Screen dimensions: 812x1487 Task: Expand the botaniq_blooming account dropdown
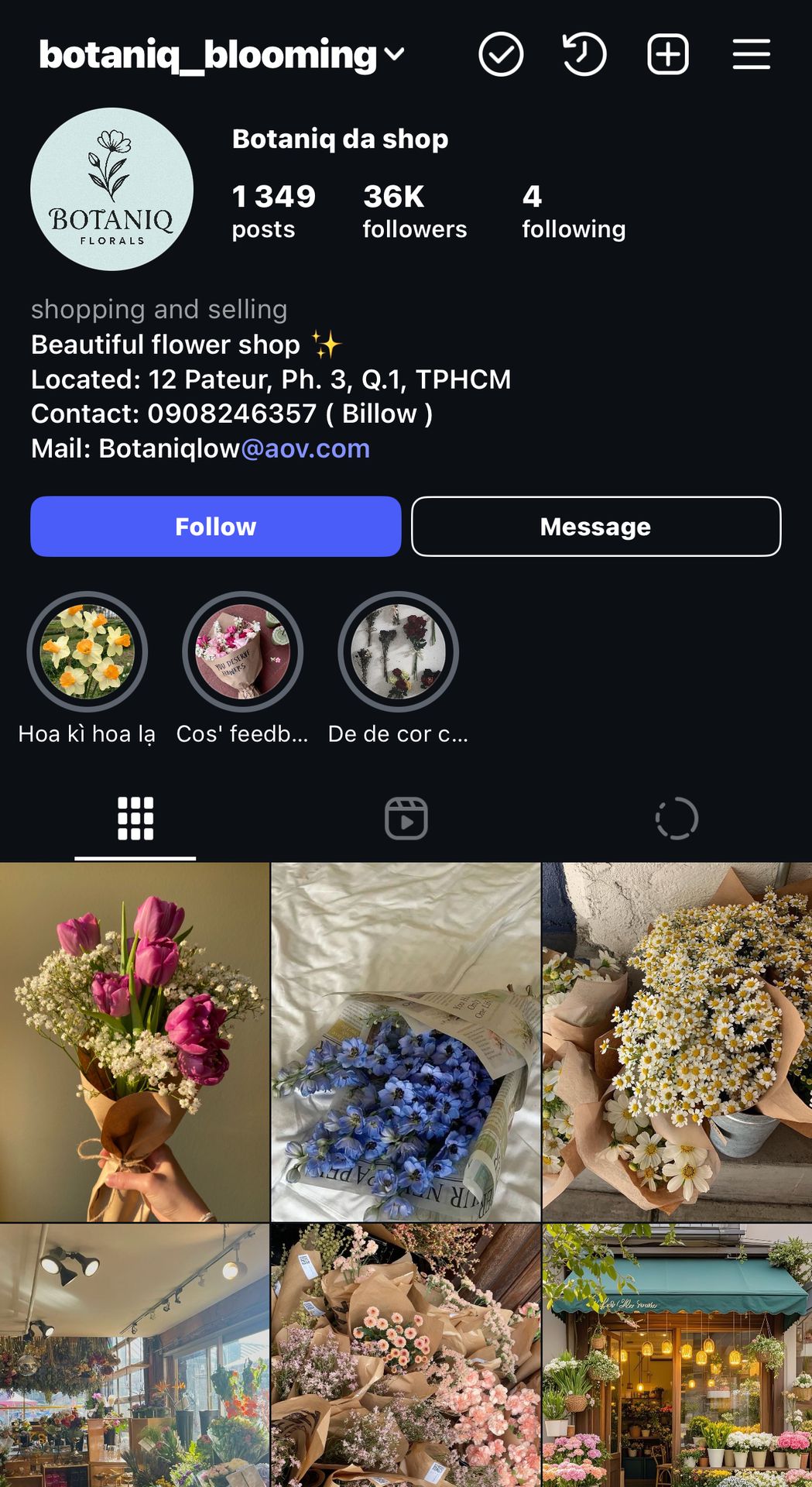(393, 54)
